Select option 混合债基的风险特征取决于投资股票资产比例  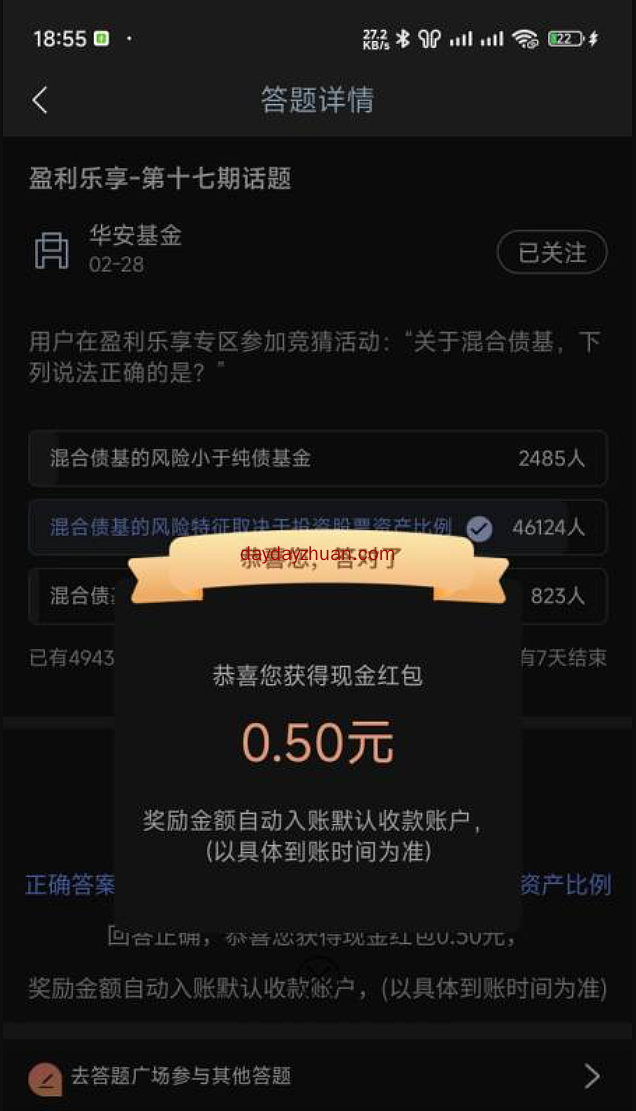(250, 528)
